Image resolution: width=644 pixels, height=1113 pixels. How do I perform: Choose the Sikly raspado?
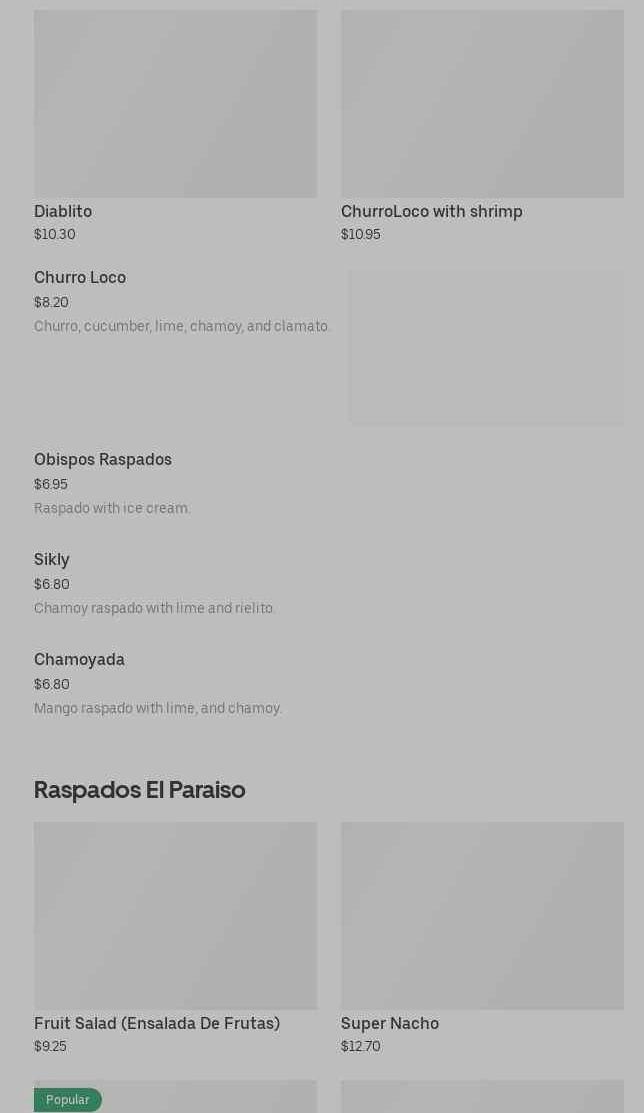click(x=52, y=560)
